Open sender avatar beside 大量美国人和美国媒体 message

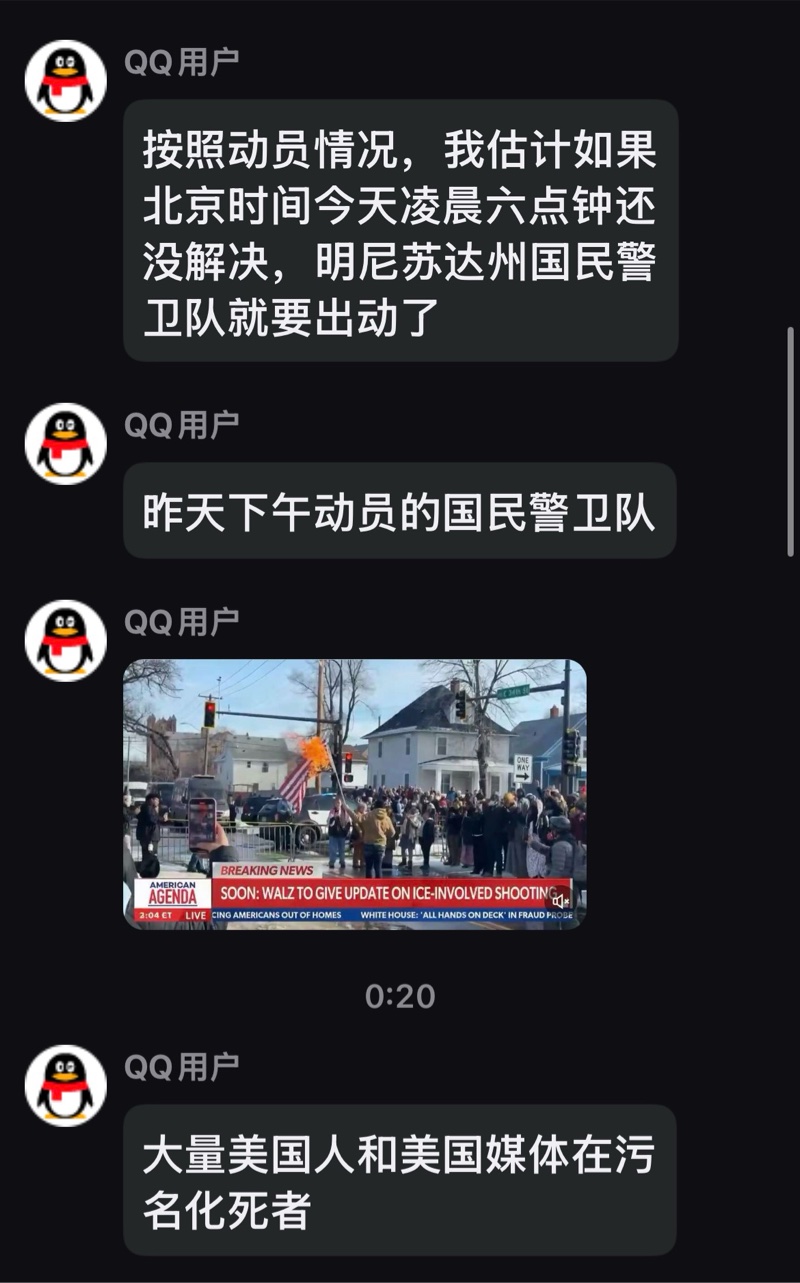coord(65,1086)
